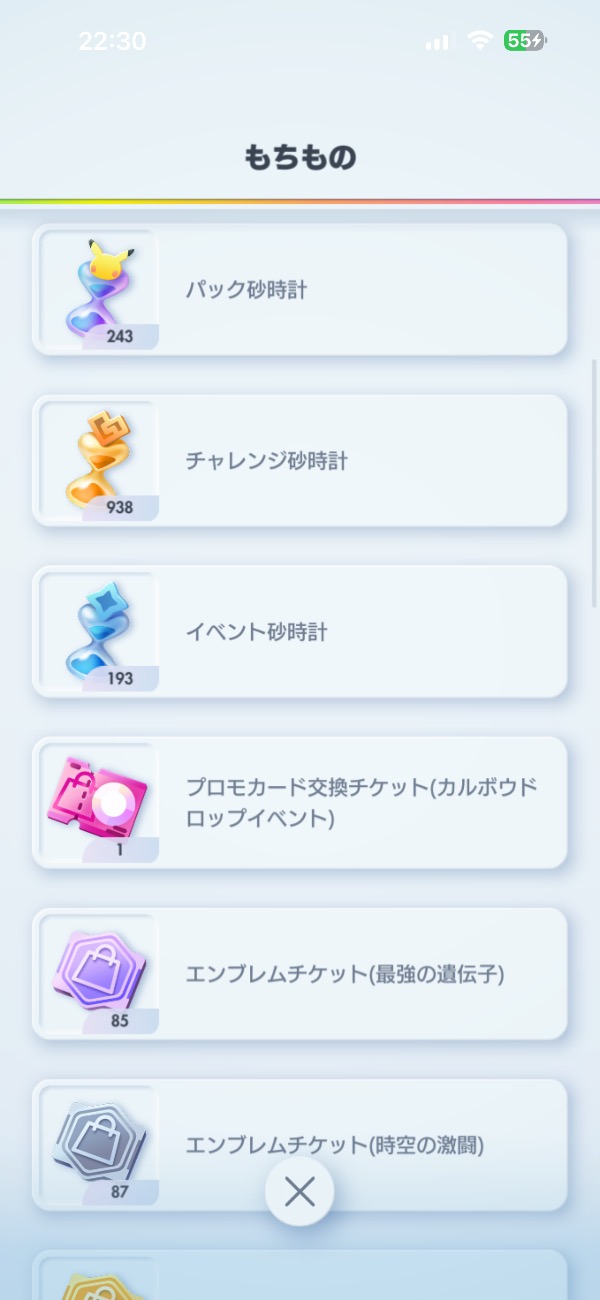Tap エンブレムチケット(最強の遺伝子)

point(300,974)
